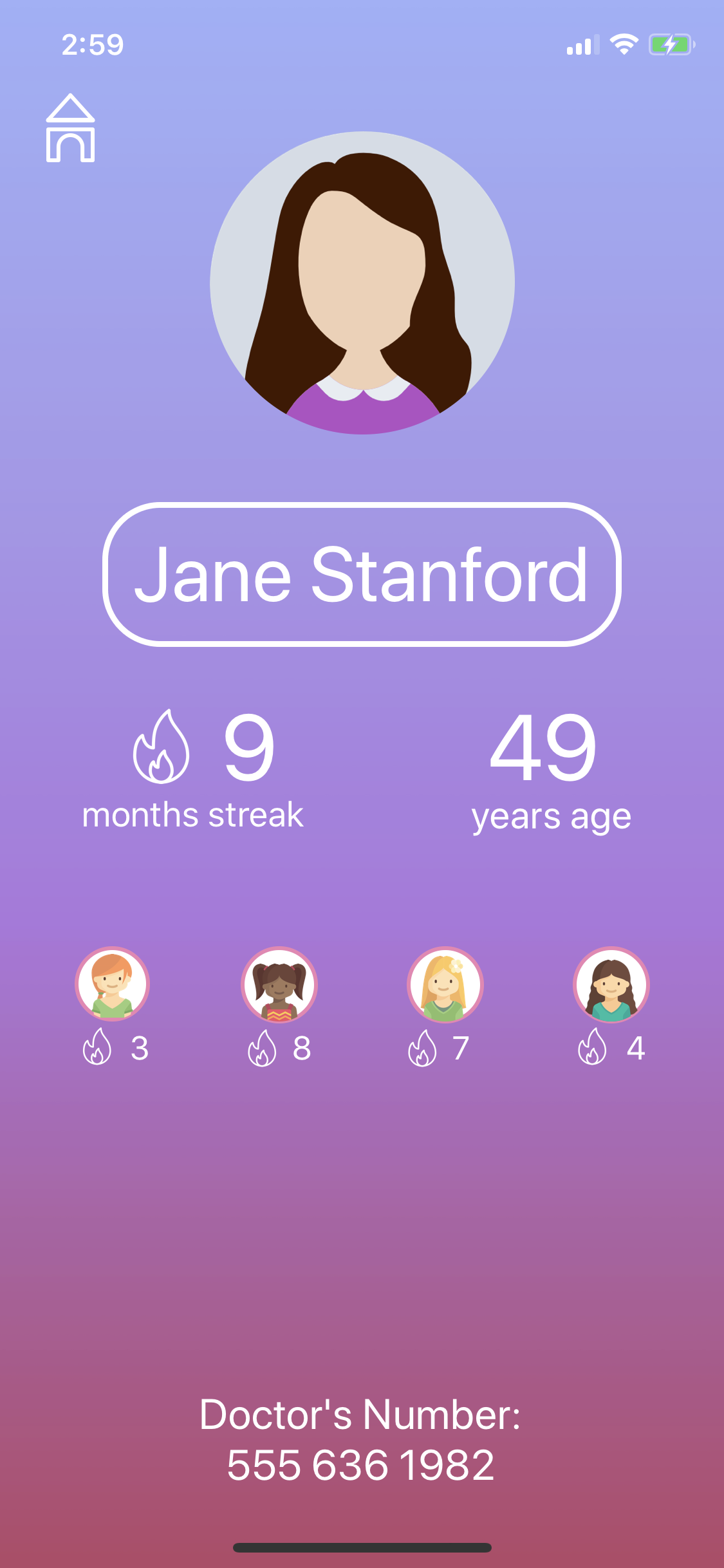Open the brown-haired friend with streak 4
The width and height of the screenshot is (724, 1568).
point(611,984)
